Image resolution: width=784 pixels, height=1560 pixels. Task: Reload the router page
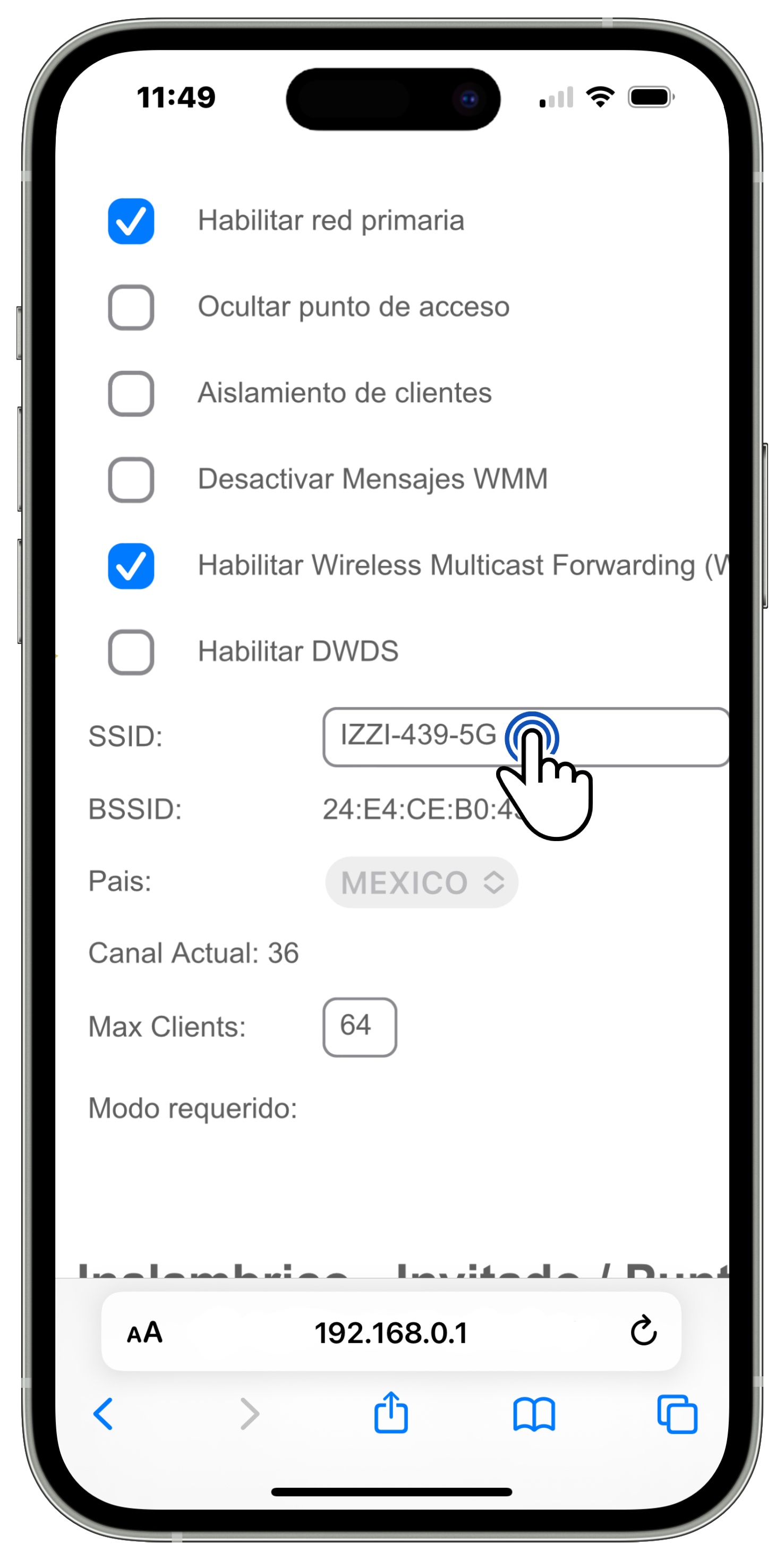pyautogui.click(x=643, y=1332)
